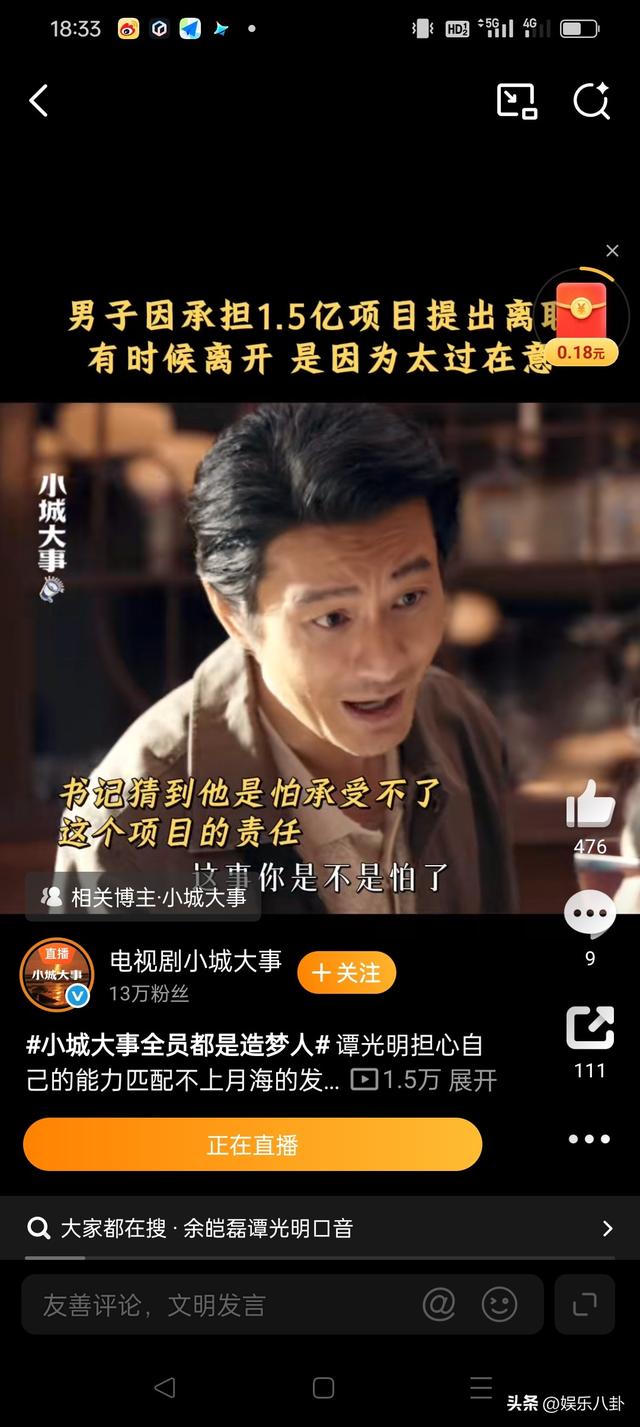
Task: Open related blogger 小城大事 tag
Action: click(144, 897)
